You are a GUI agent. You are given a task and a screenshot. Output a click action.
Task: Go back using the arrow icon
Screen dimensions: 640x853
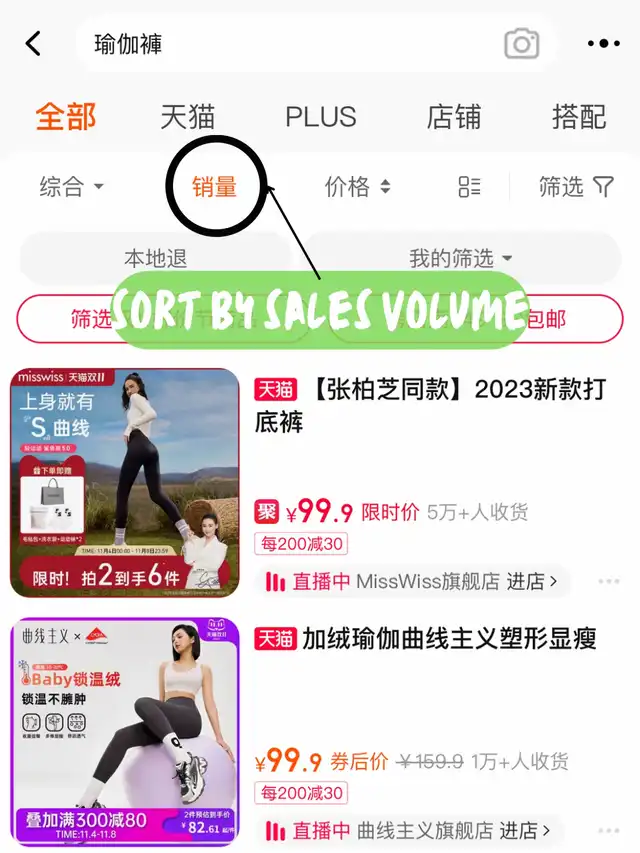click(x=33, y=44)
